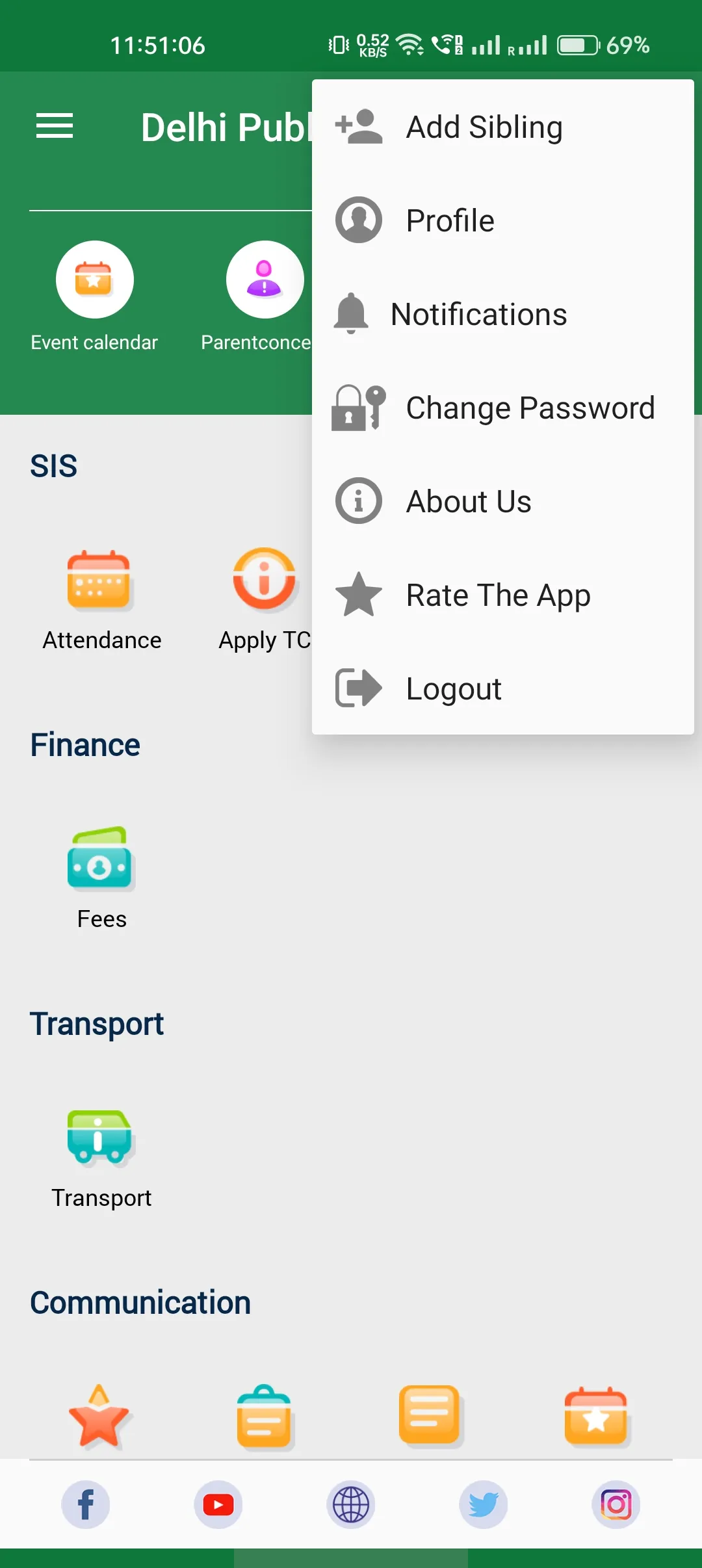Screen dimensions: 702x1568
Task: Open the navigation hamburger menu
Action: pyautogui.click(x=55, y=125)
